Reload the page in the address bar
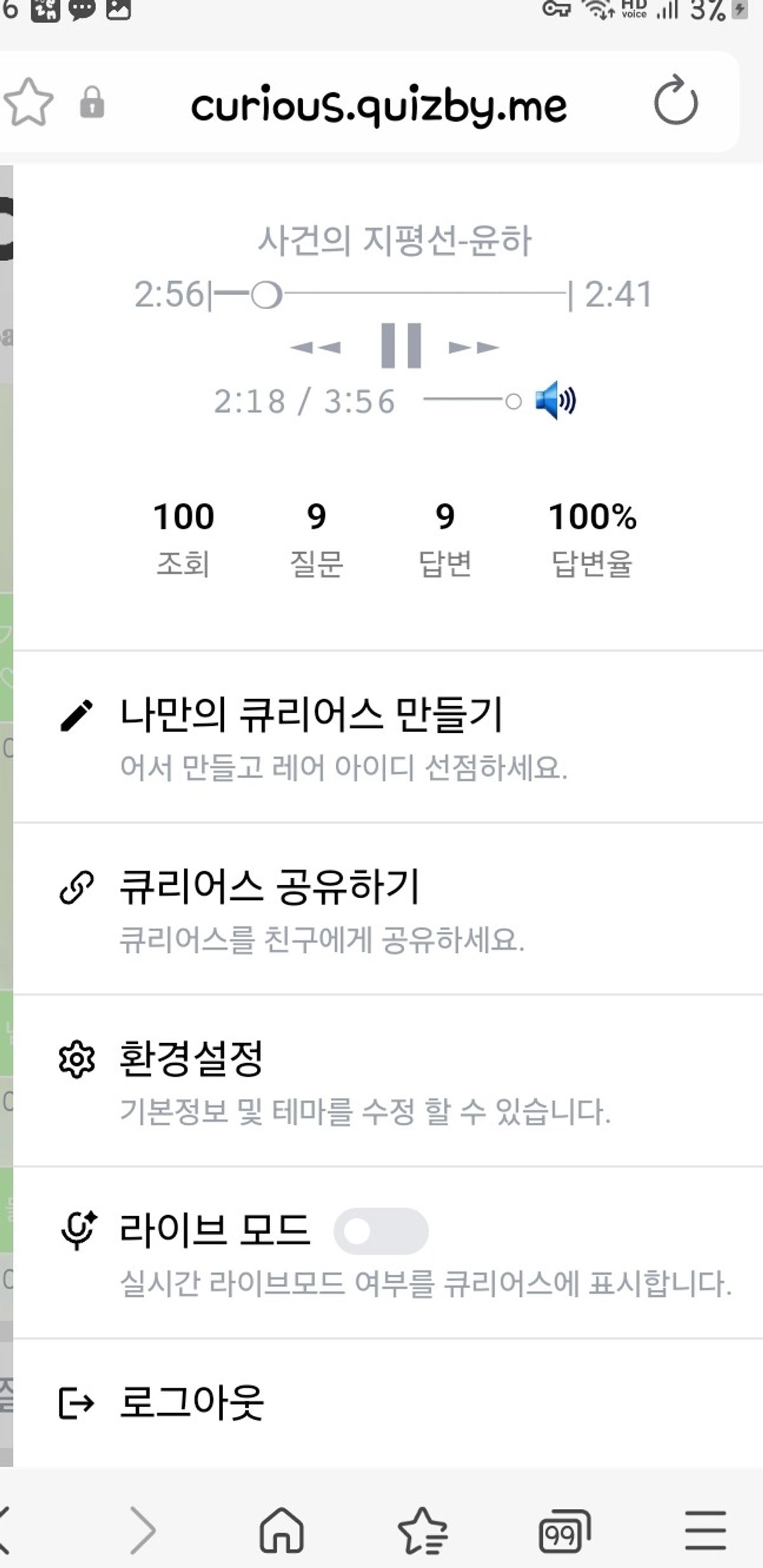 [675, 102]
